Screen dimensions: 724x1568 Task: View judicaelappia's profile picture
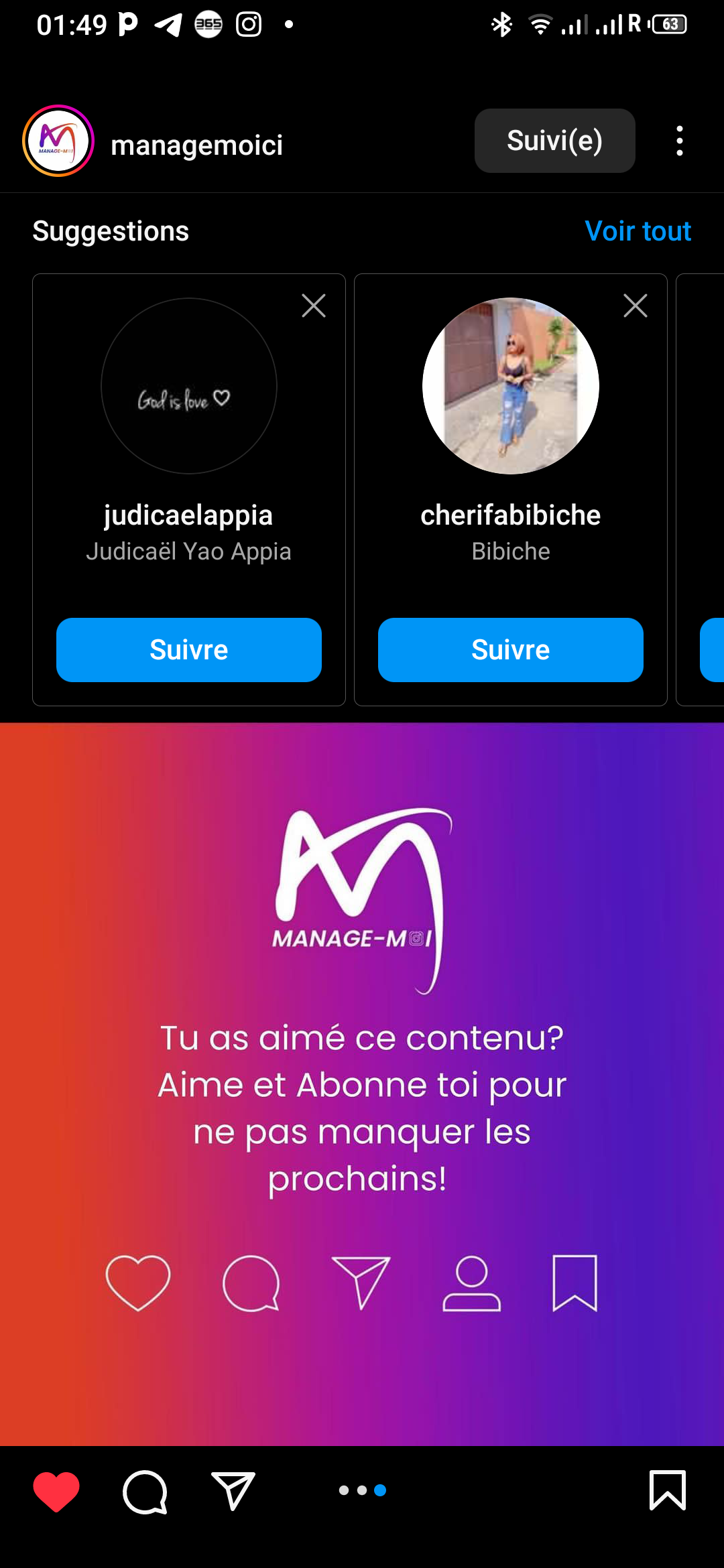click(x=189, y=386)
